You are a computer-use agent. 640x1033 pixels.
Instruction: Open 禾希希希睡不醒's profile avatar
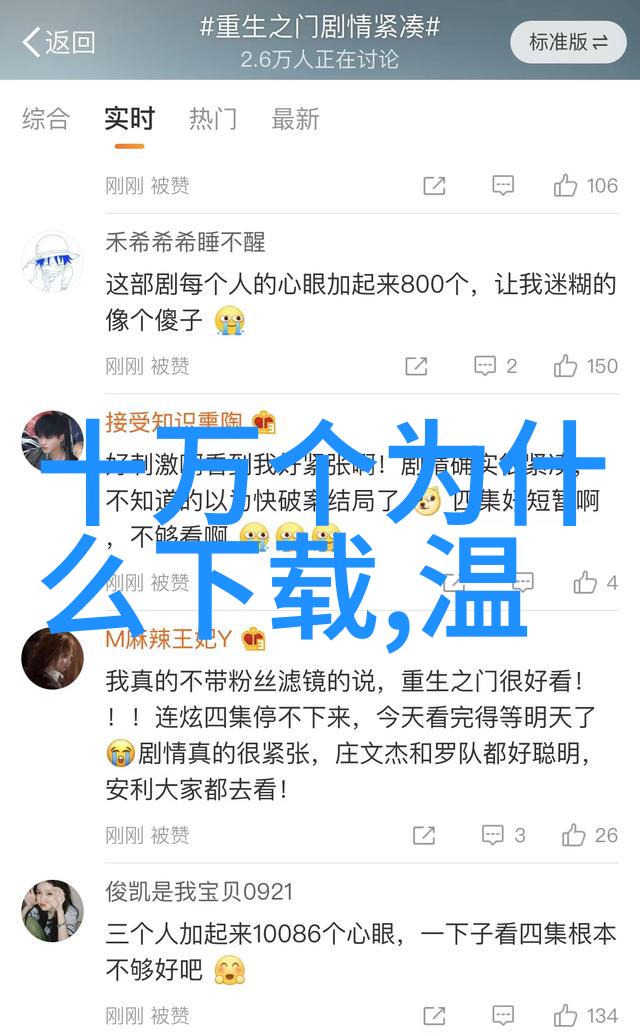52,262
